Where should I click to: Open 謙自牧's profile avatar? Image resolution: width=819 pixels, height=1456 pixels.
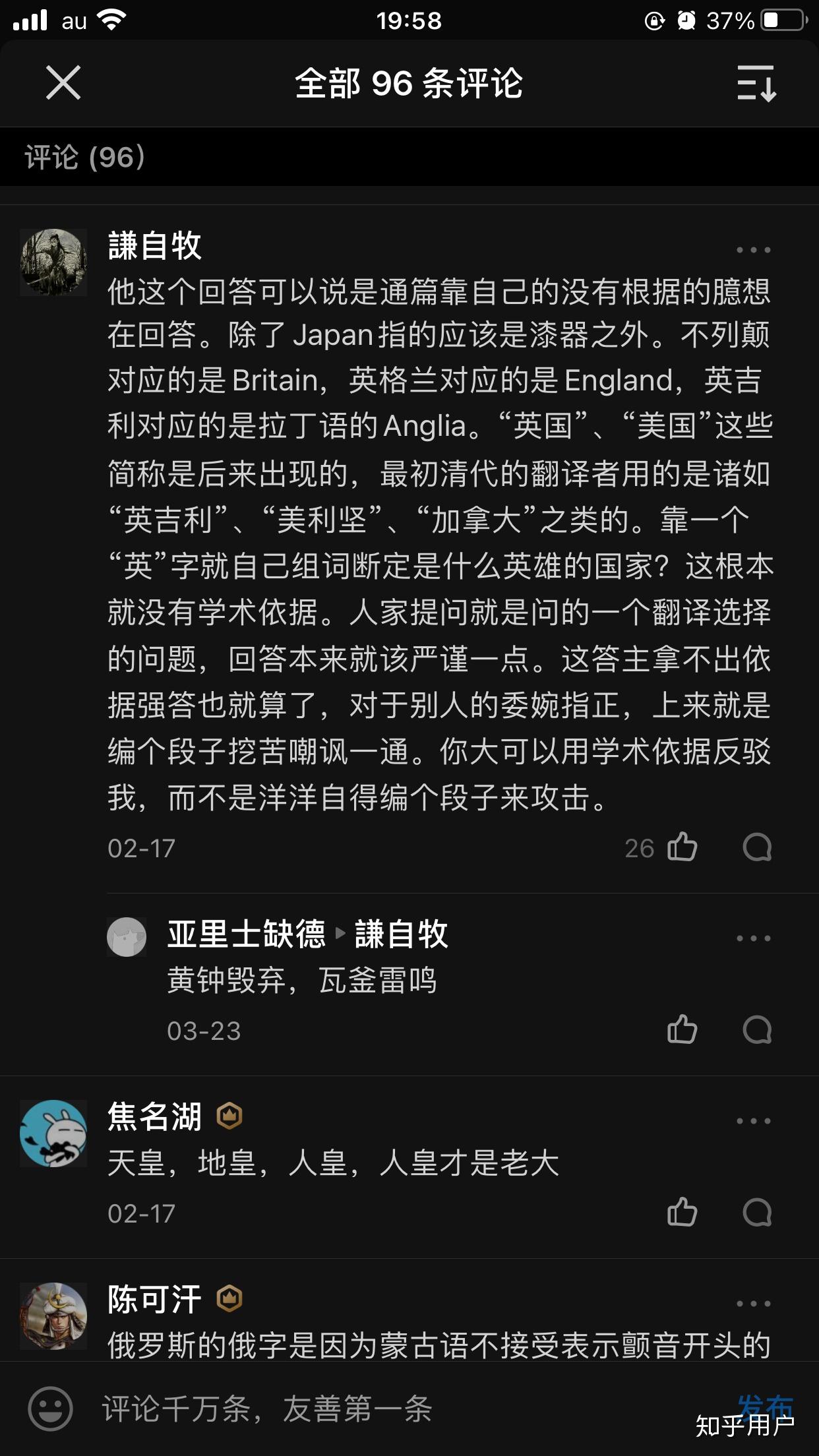pyautogui.click(x=53, y=262)
